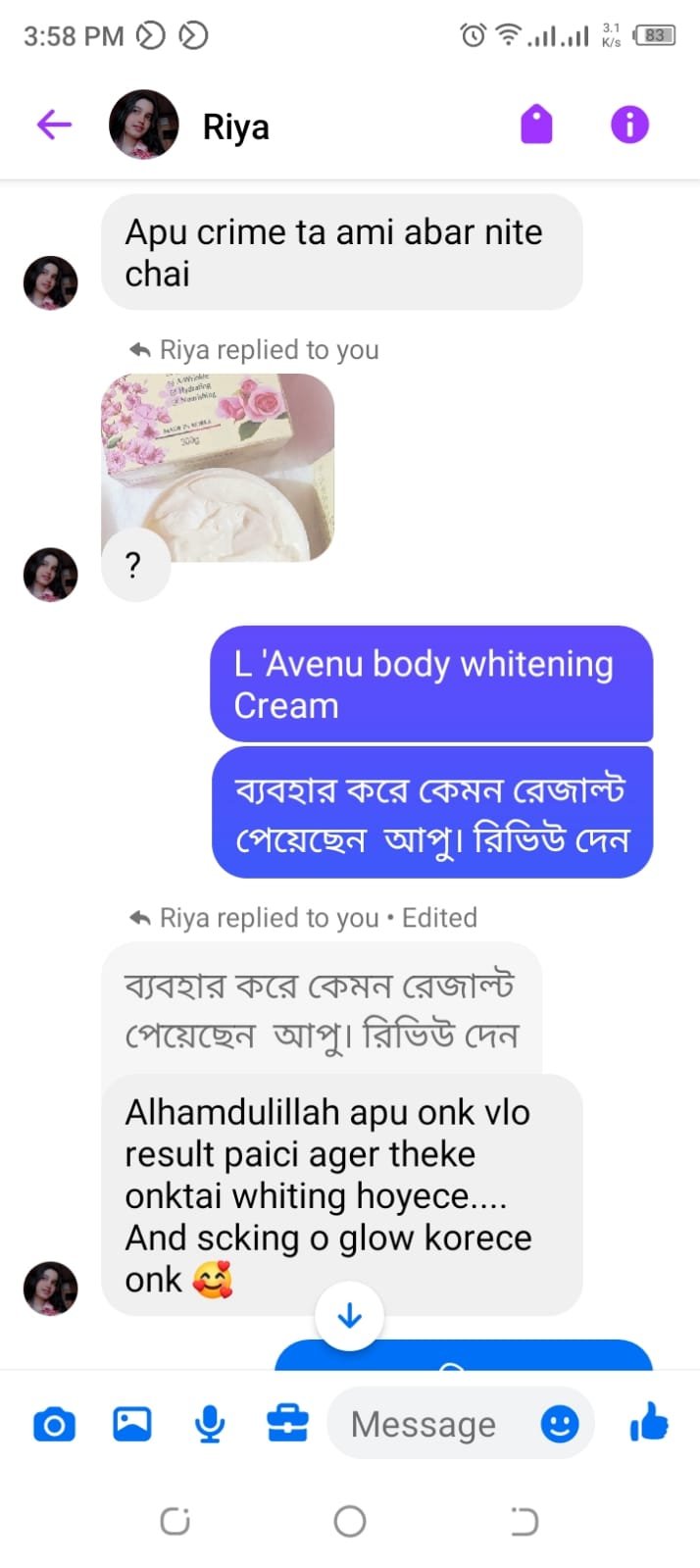Record a voice message with the microphone
This screenshot has height=1568, width=700.
(210, 1424)
